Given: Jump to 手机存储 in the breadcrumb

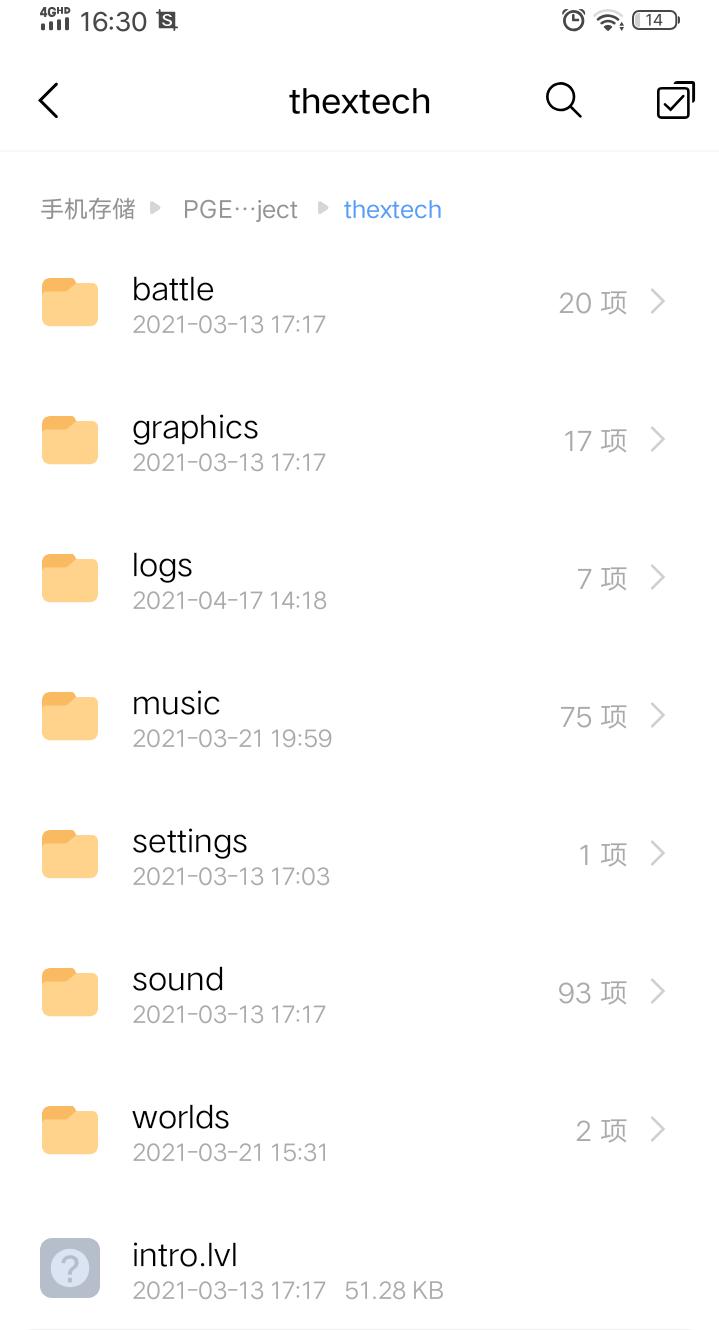Looking at the screenshot, I should tap(87, 209).
